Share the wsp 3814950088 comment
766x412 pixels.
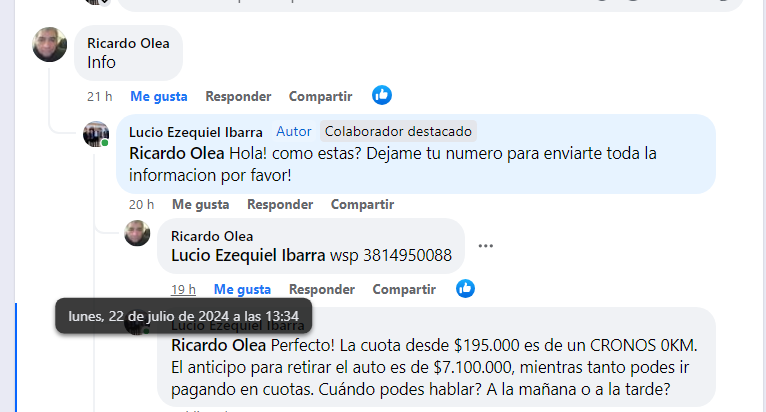coord(404,289)
